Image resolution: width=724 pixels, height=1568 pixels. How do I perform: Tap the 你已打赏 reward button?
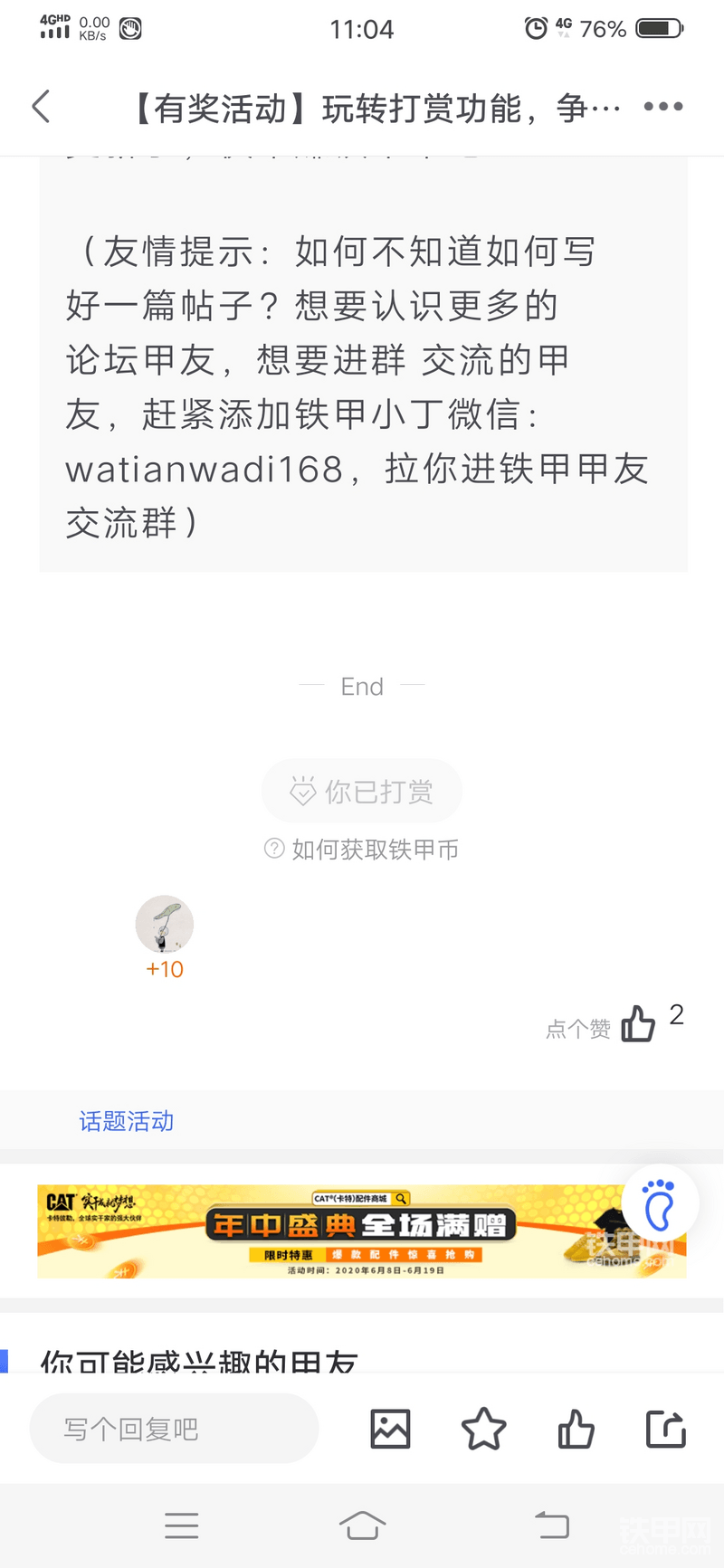[x=362, y=792]
